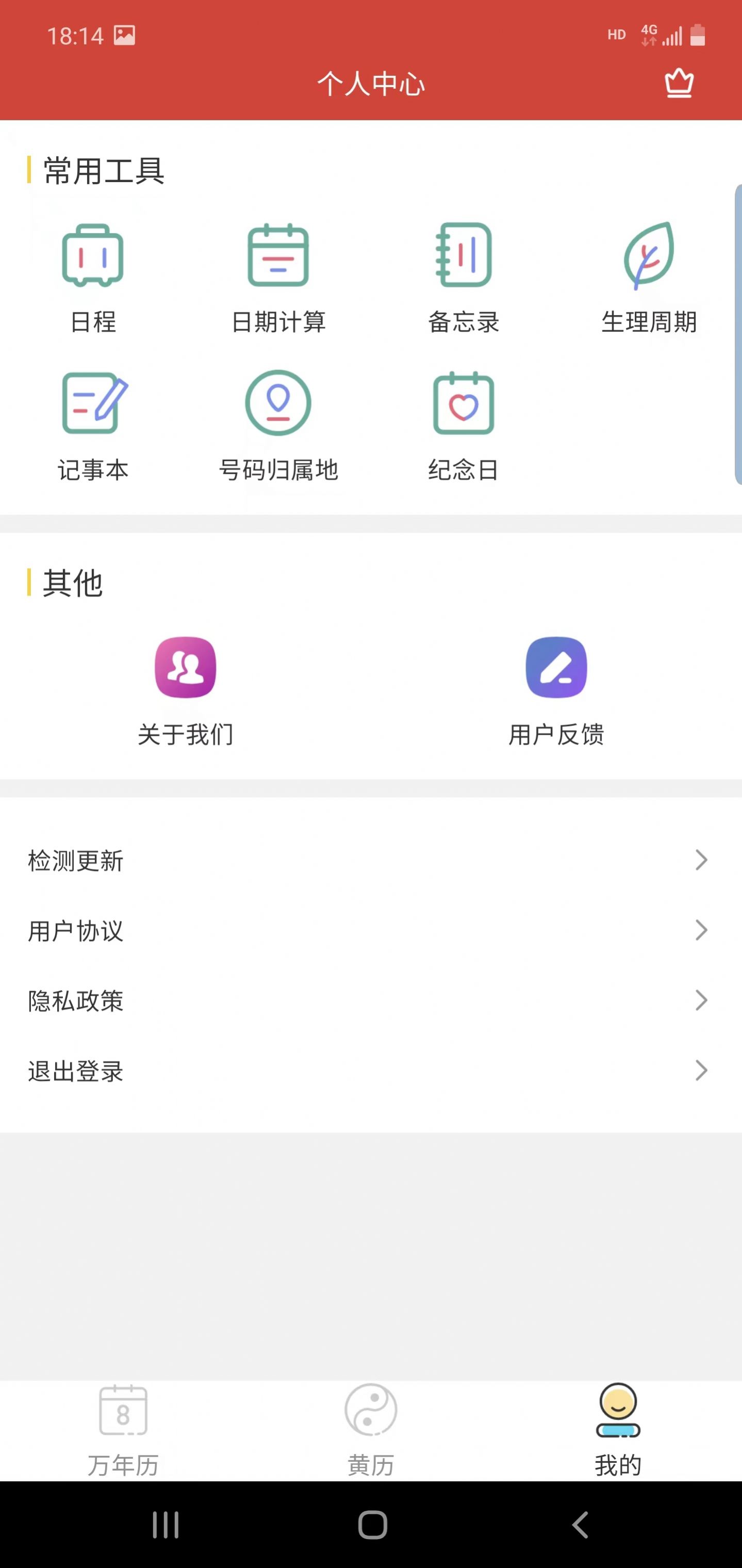The width and height of the screenshot is (742, 1568).
Task: Switch to the 万年历 calendar tab
Action: pyautogui.click(x=123, y=1430)
